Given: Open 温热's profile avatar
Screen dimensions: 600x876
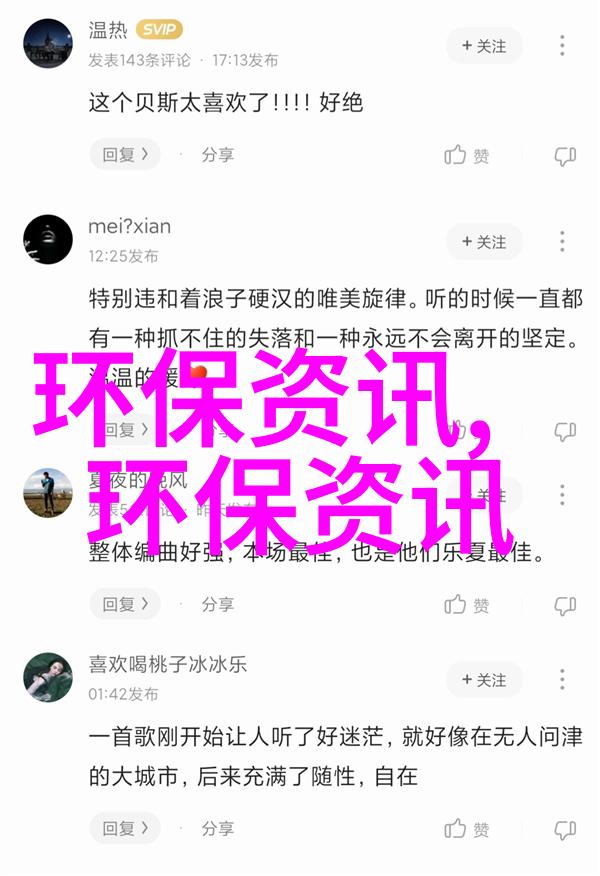Looking at the screenshot, I should (48, 44).
